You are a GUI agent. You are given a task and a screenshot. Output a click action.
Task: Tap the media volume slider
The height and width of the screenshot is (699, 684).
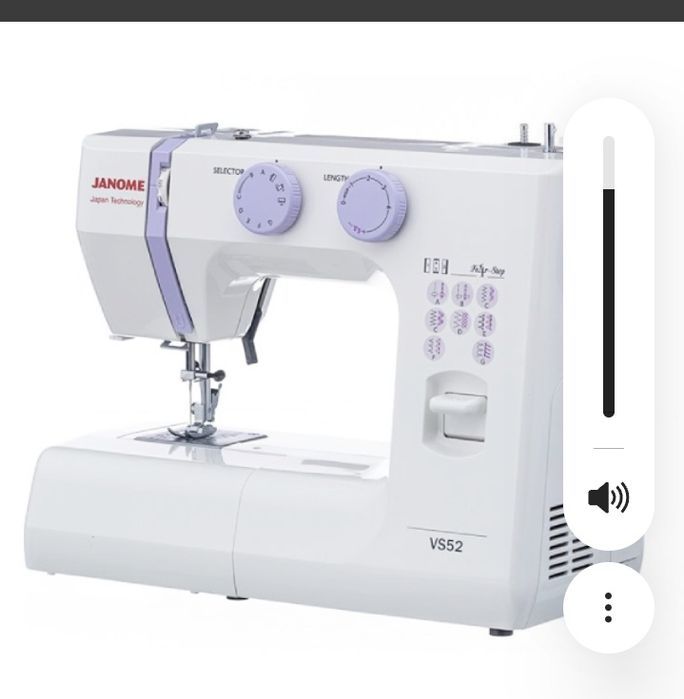(x=608, y=280)
